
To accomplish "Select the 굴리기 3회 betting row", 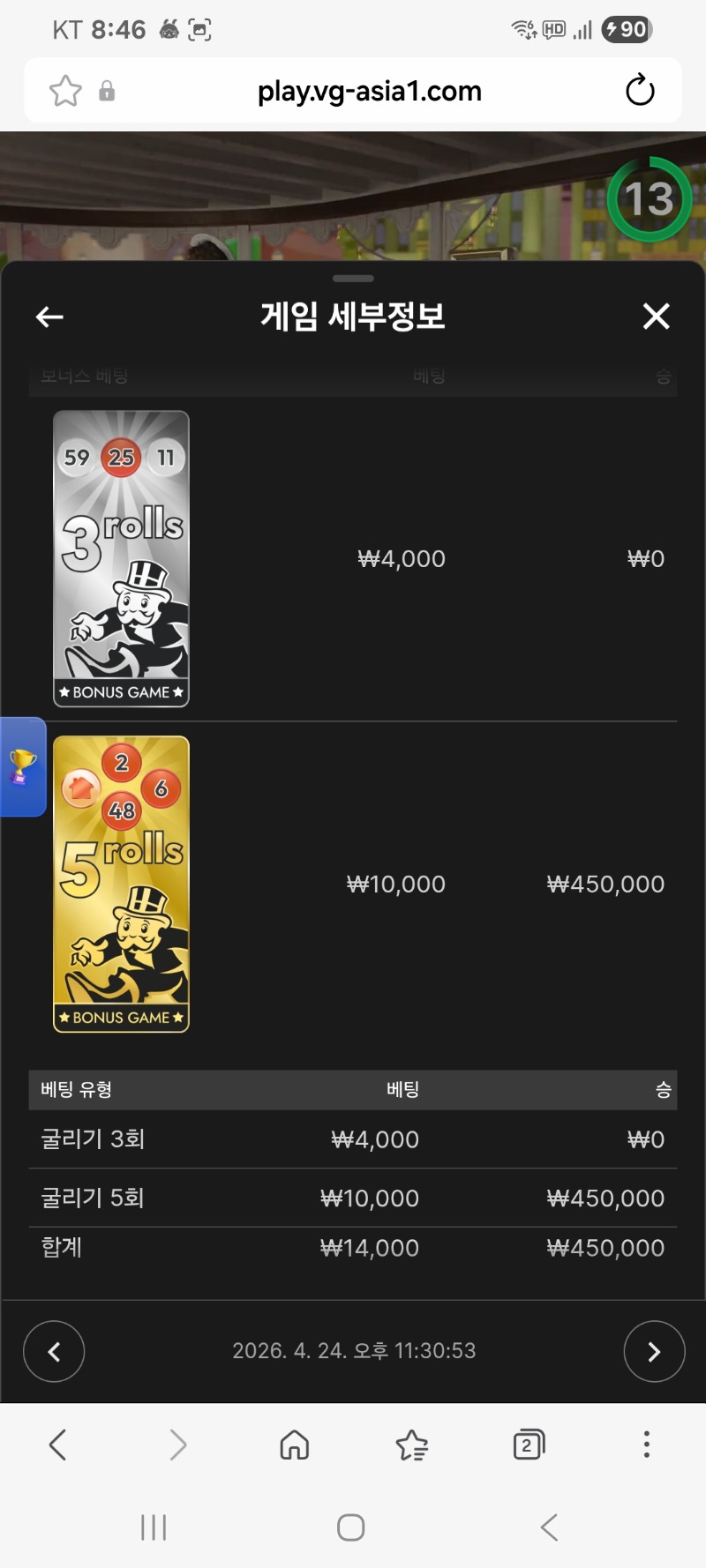I will coord(353,1139).
